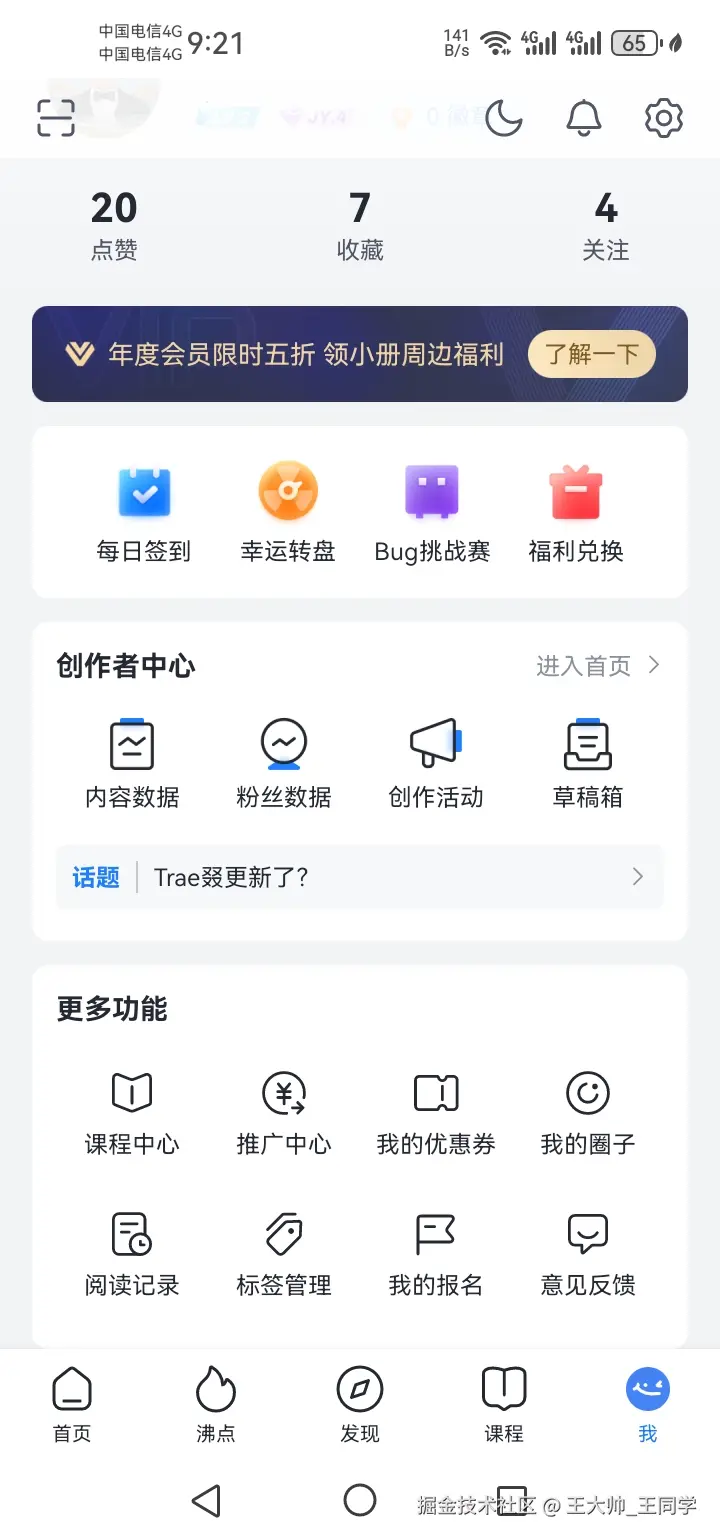
Task: Tap 进入首页 in the creator center
Action: (x=598, y=666)
